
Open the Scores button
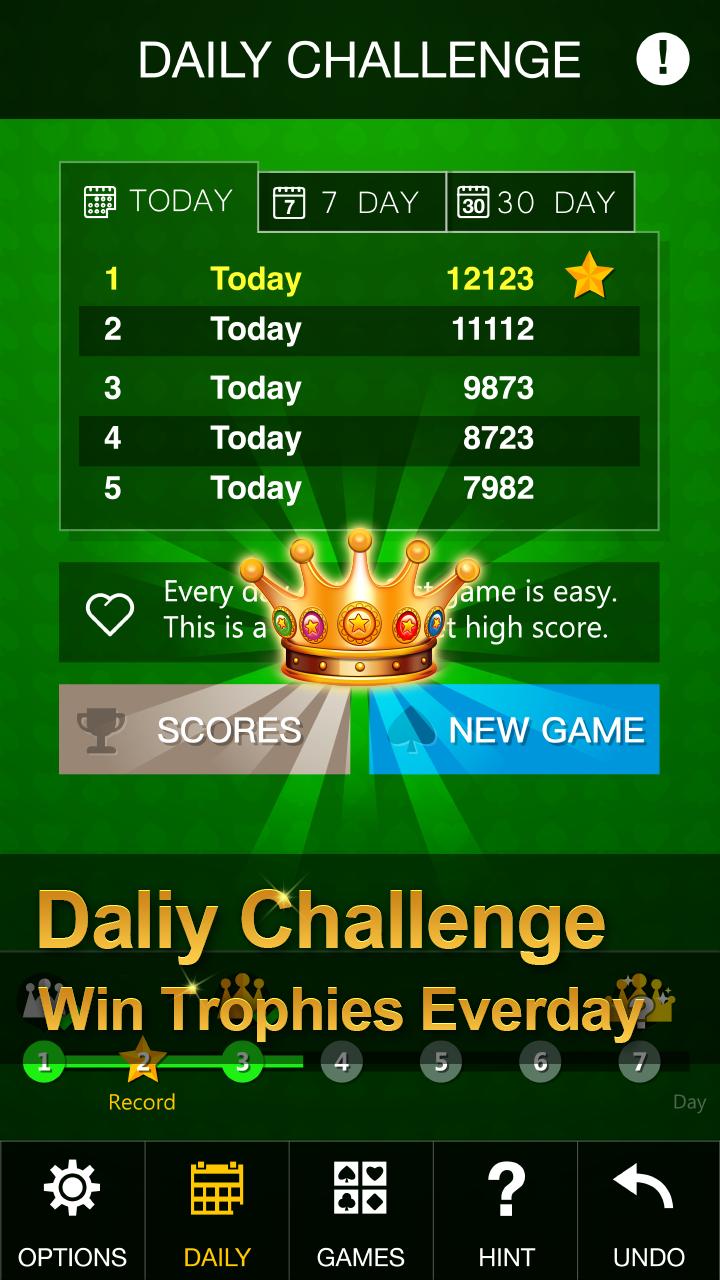pyautogui.click(x=204, y=730)
